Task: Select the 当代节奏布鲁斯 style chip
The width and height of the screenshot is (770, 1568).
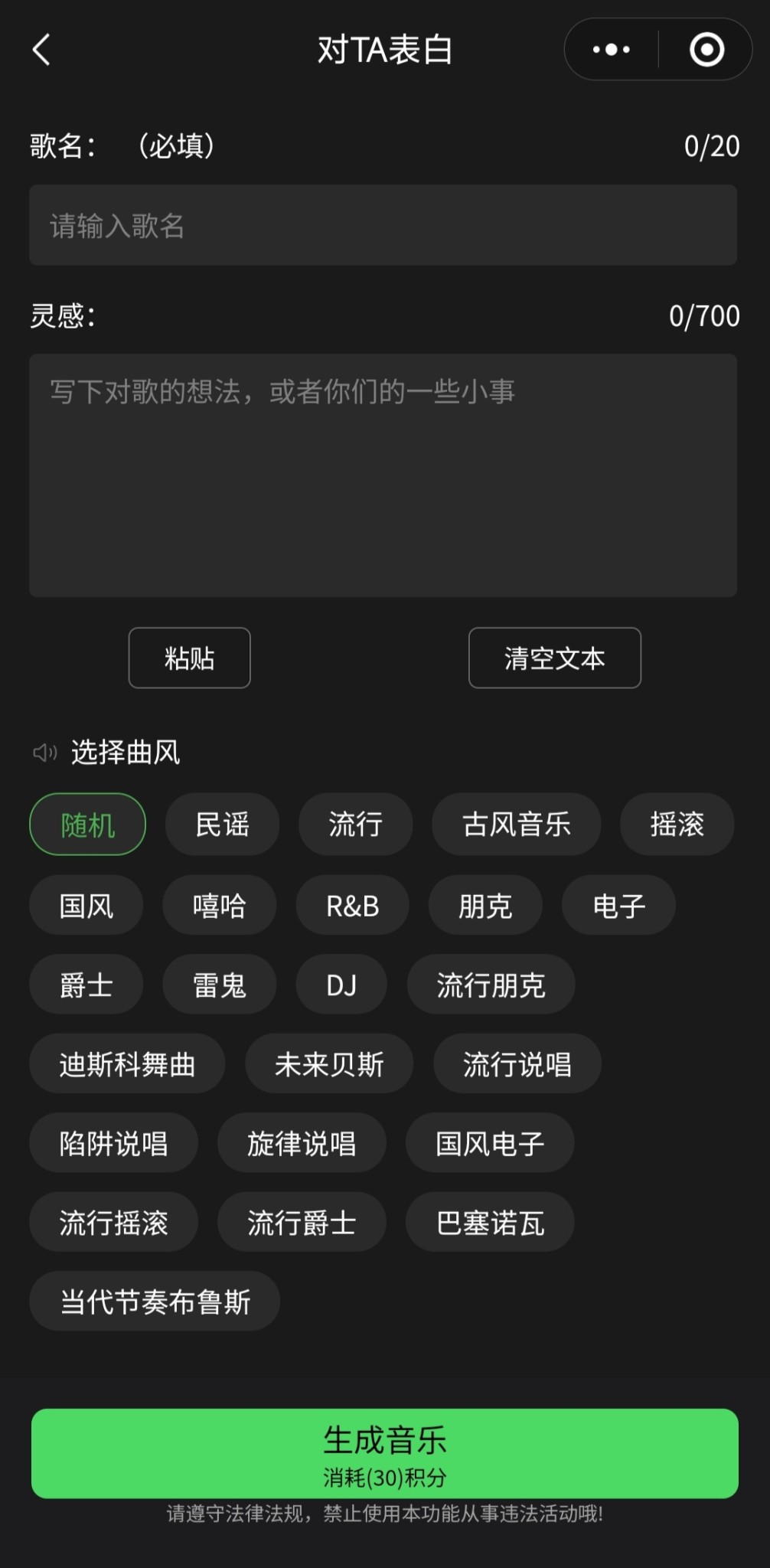Action: 155,1302
